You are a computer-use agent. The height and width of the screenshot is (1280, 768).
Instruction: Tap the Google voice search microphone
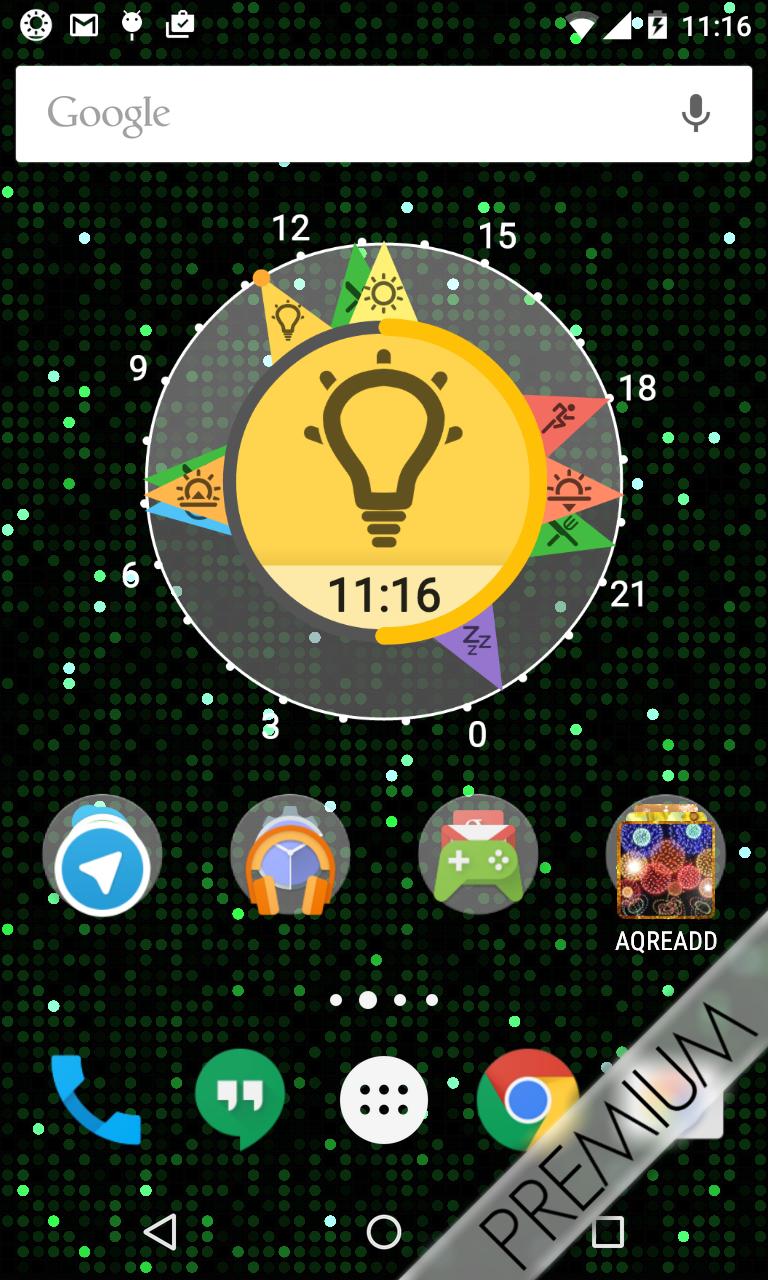click(x=694, y=114)
